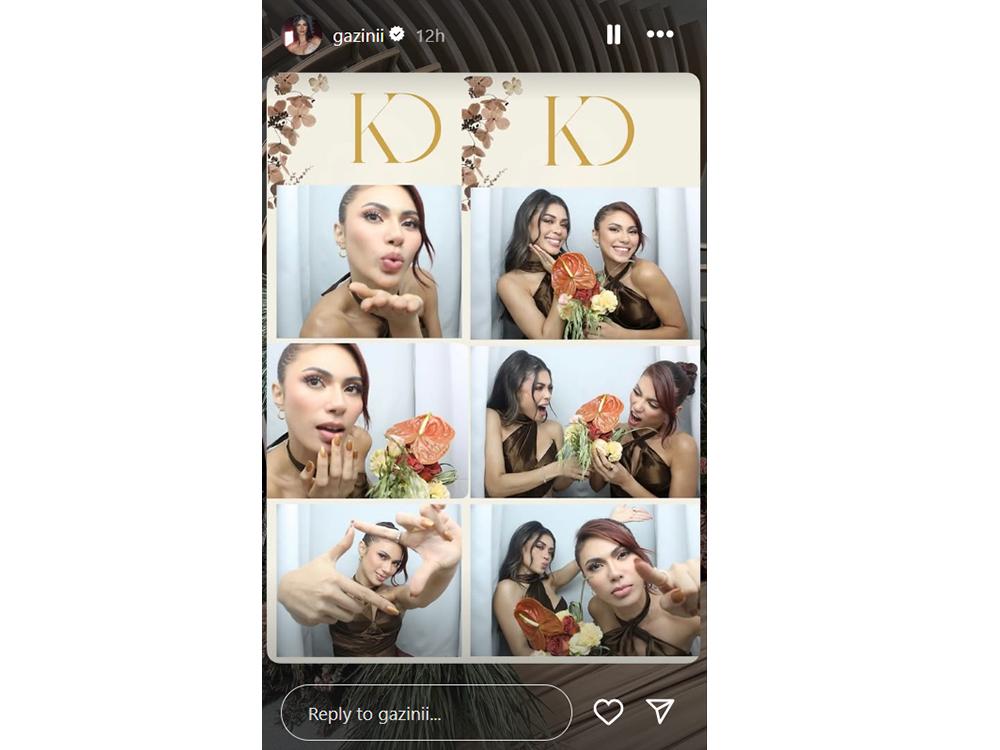Pause the story playback
Viewport: 1000px width, 750px height.
(x=613, y=35)
